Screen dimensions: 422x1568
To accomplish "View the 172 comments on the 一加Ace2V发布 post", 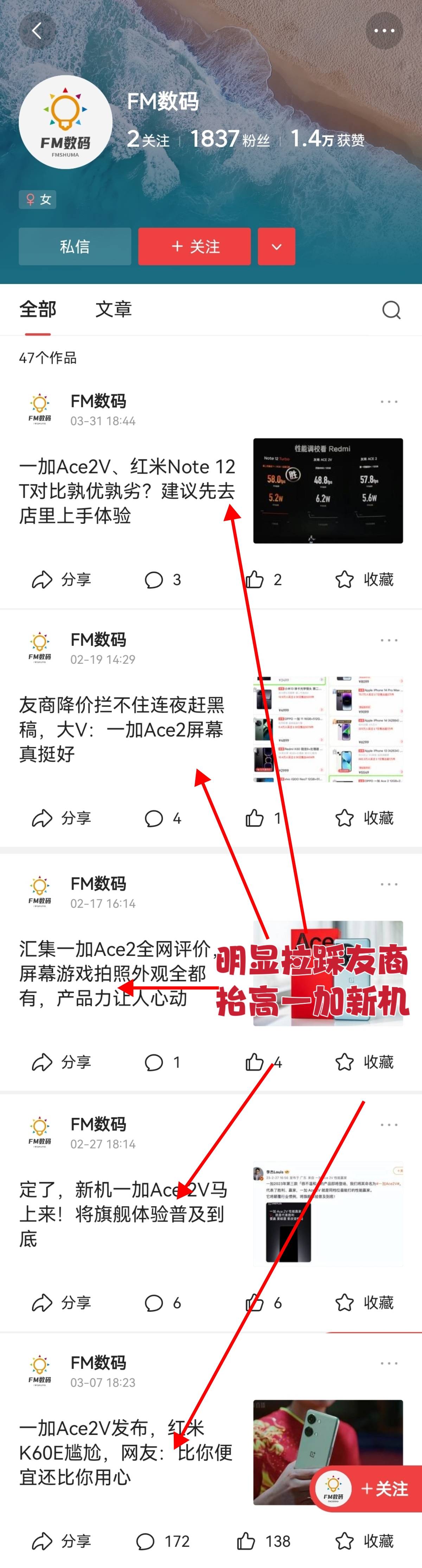I will click(x=162, y=1541).
